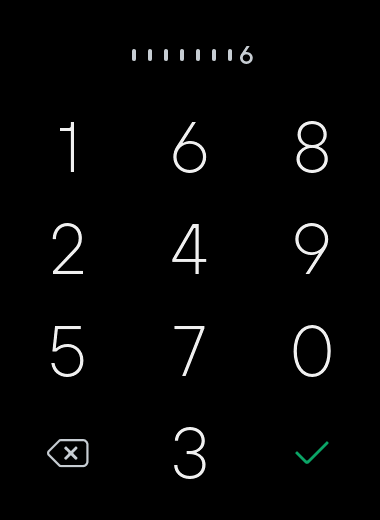The height and width of the screenshot is (520, 380).
Task: Tap the number 7 key
Action: pyautogui.click(x=190, y=351)
